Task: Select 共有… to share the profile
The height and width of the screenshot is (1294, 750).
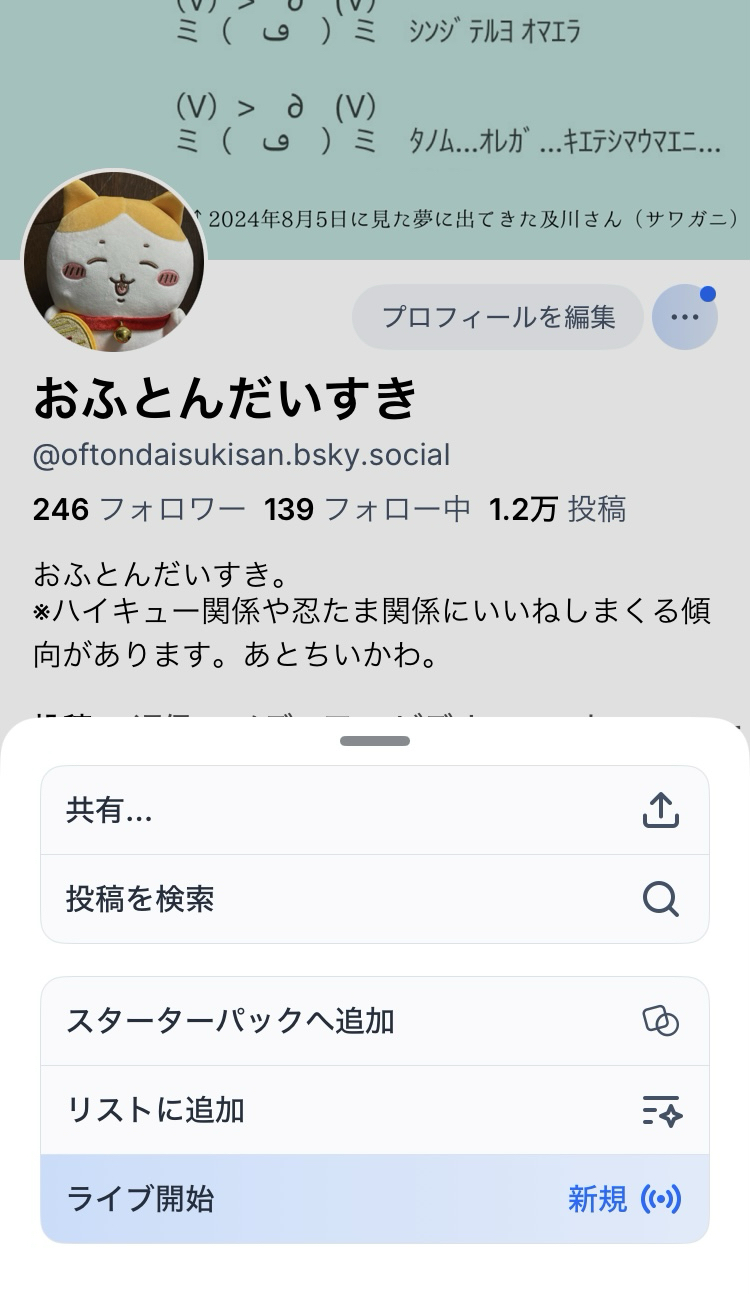Action: point(374,811)
